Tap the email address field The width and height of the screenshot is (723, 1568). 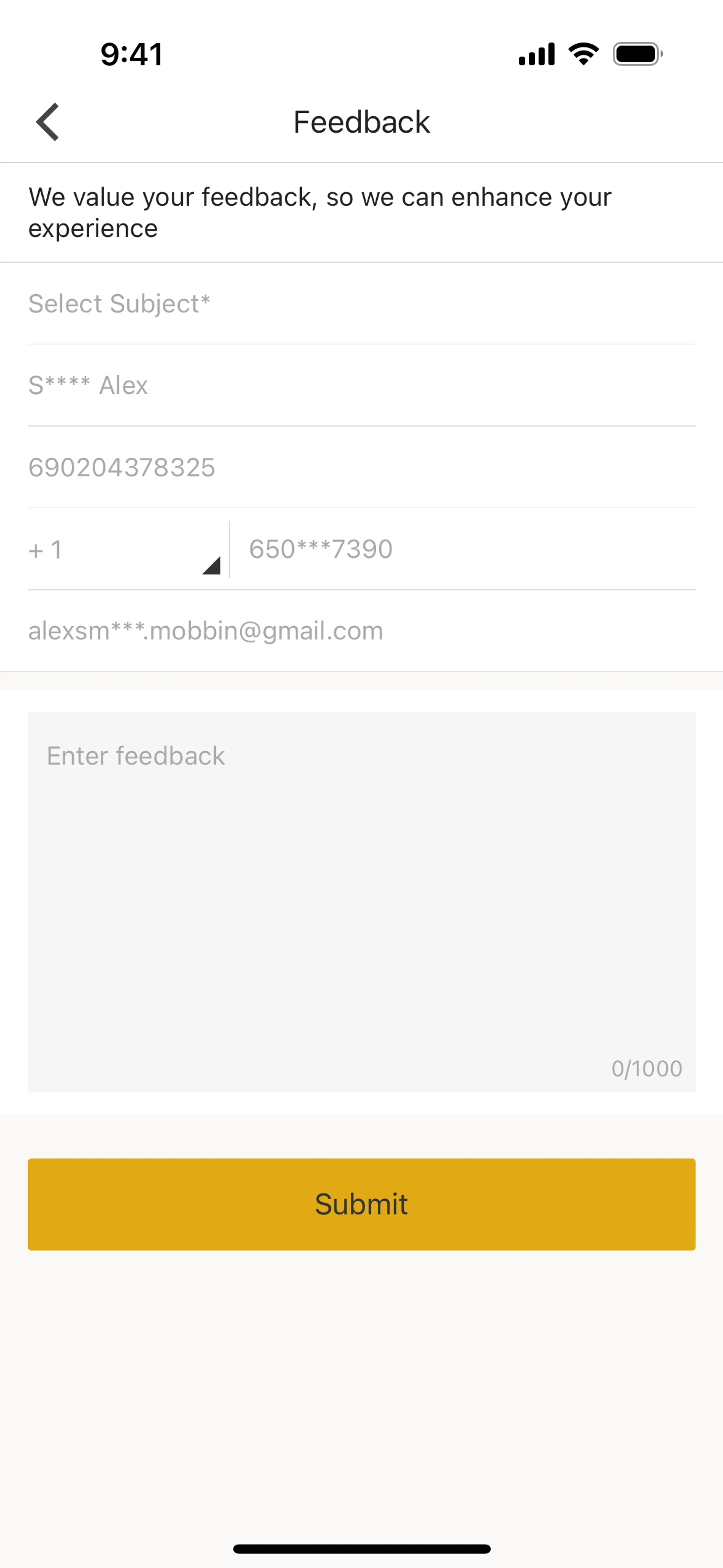pos(361,631)
